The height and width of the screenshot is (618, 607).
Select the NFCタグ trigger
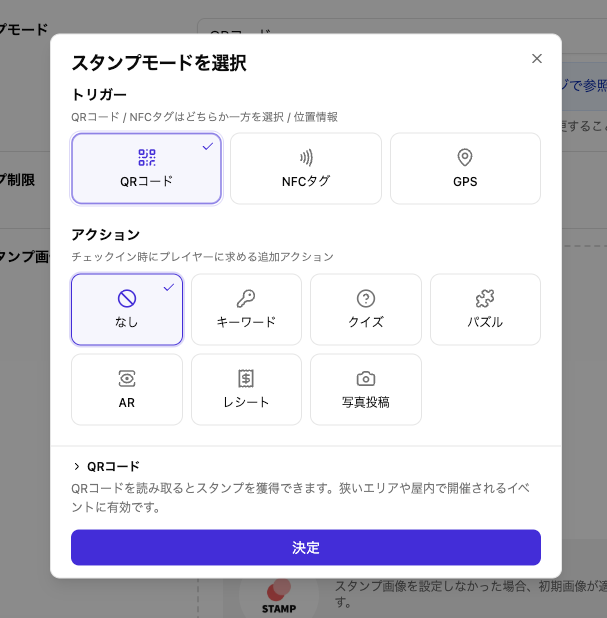306,168
